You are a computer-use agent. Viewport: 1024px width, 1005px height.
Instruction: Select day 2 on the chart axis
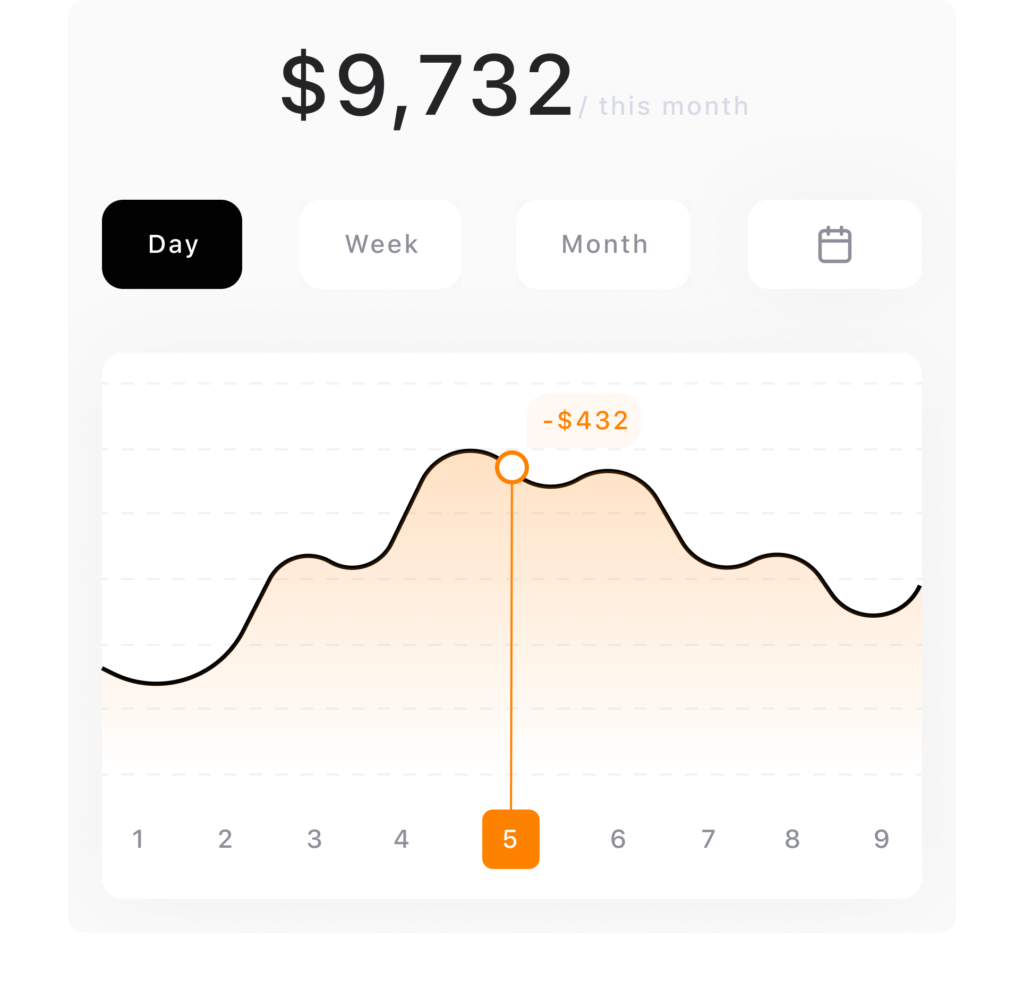point(225,839)
